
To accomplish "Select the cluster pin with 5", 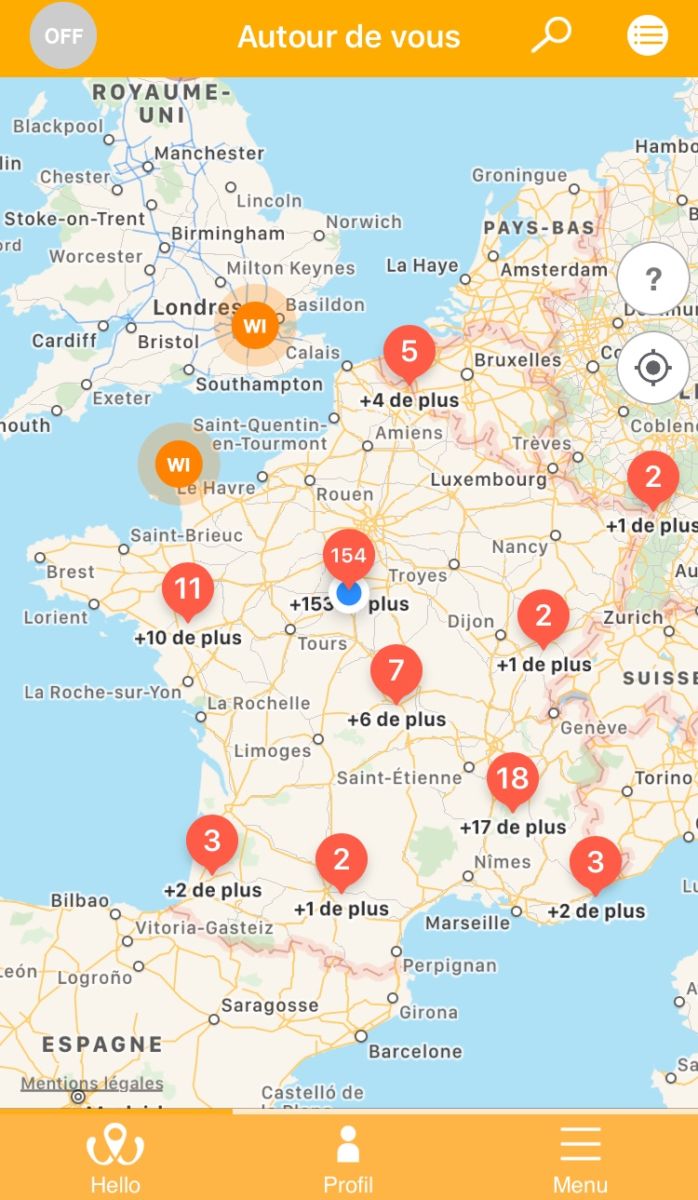I will [x=409, y=353].
